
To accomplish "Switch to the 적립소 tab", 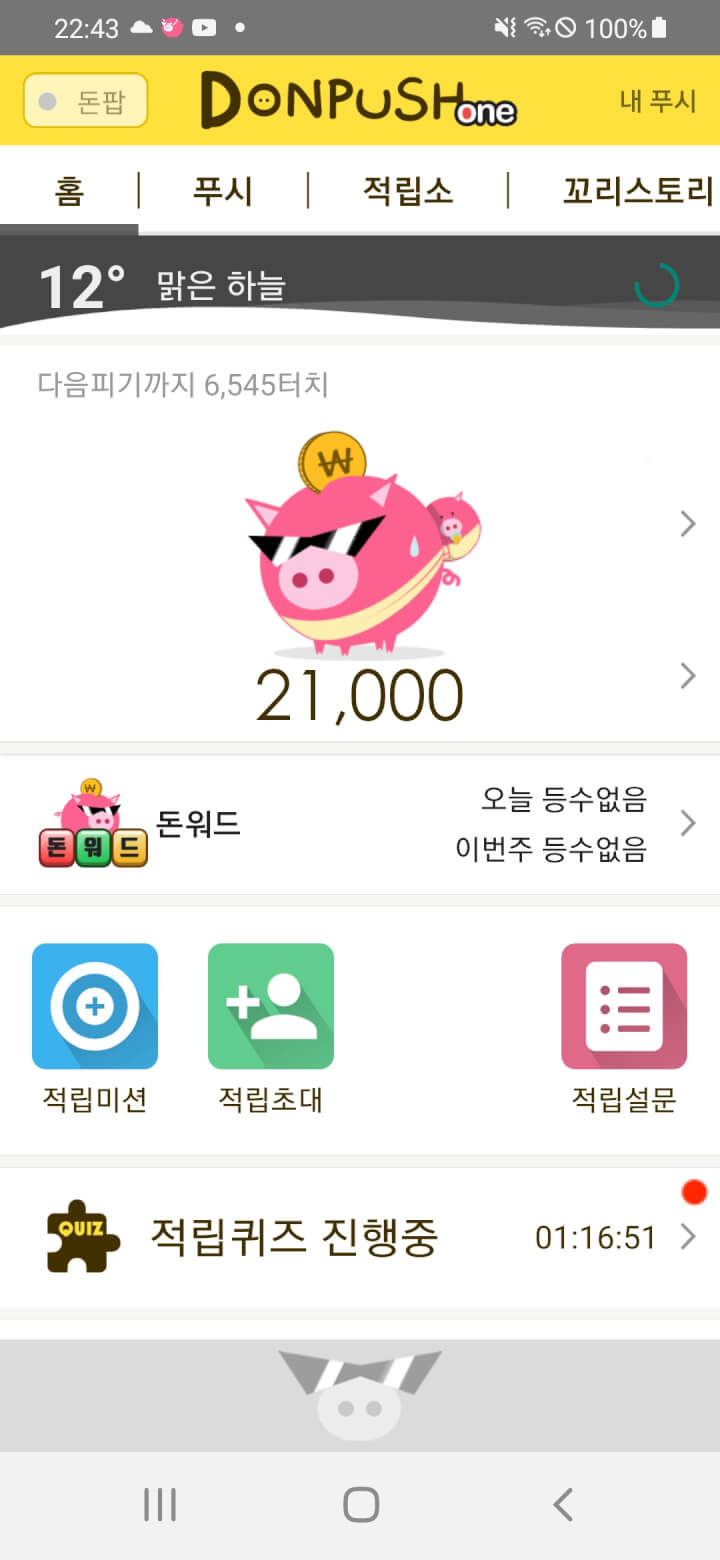I will pyautogui.click(x=408, y=190).
